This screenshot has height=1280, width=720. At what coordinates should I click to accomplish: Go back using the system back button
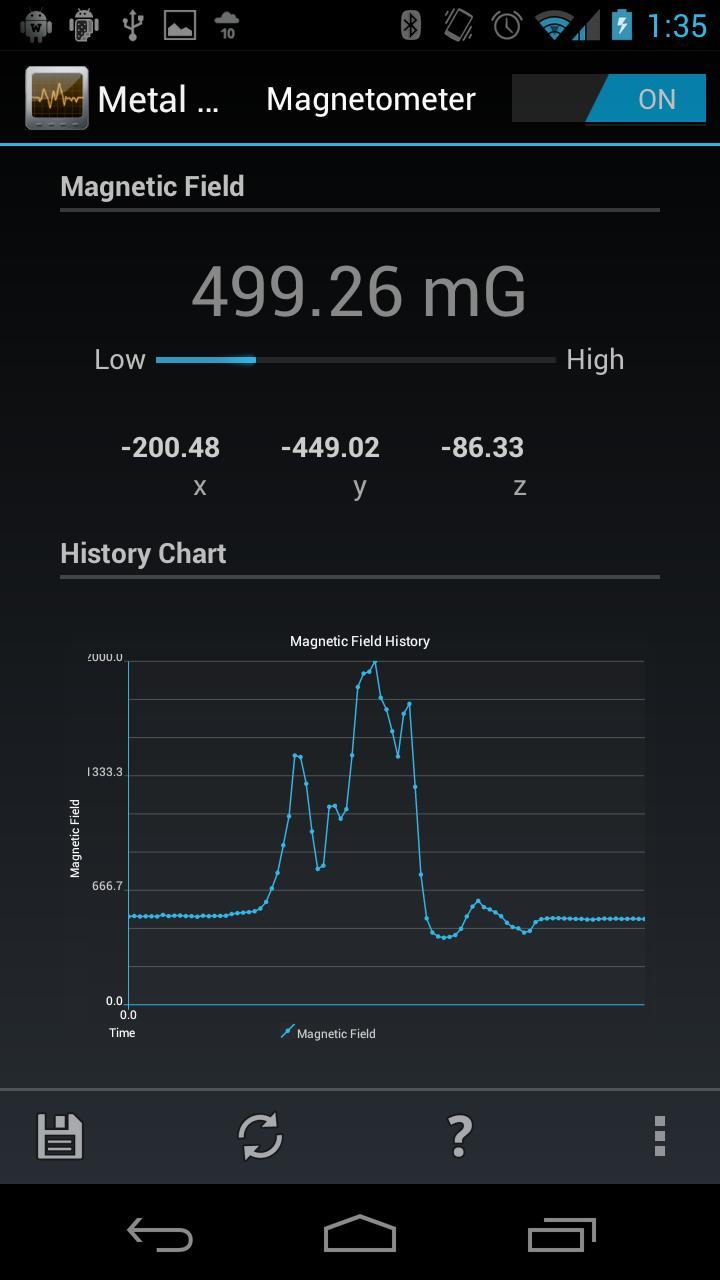coord(160,1235)
